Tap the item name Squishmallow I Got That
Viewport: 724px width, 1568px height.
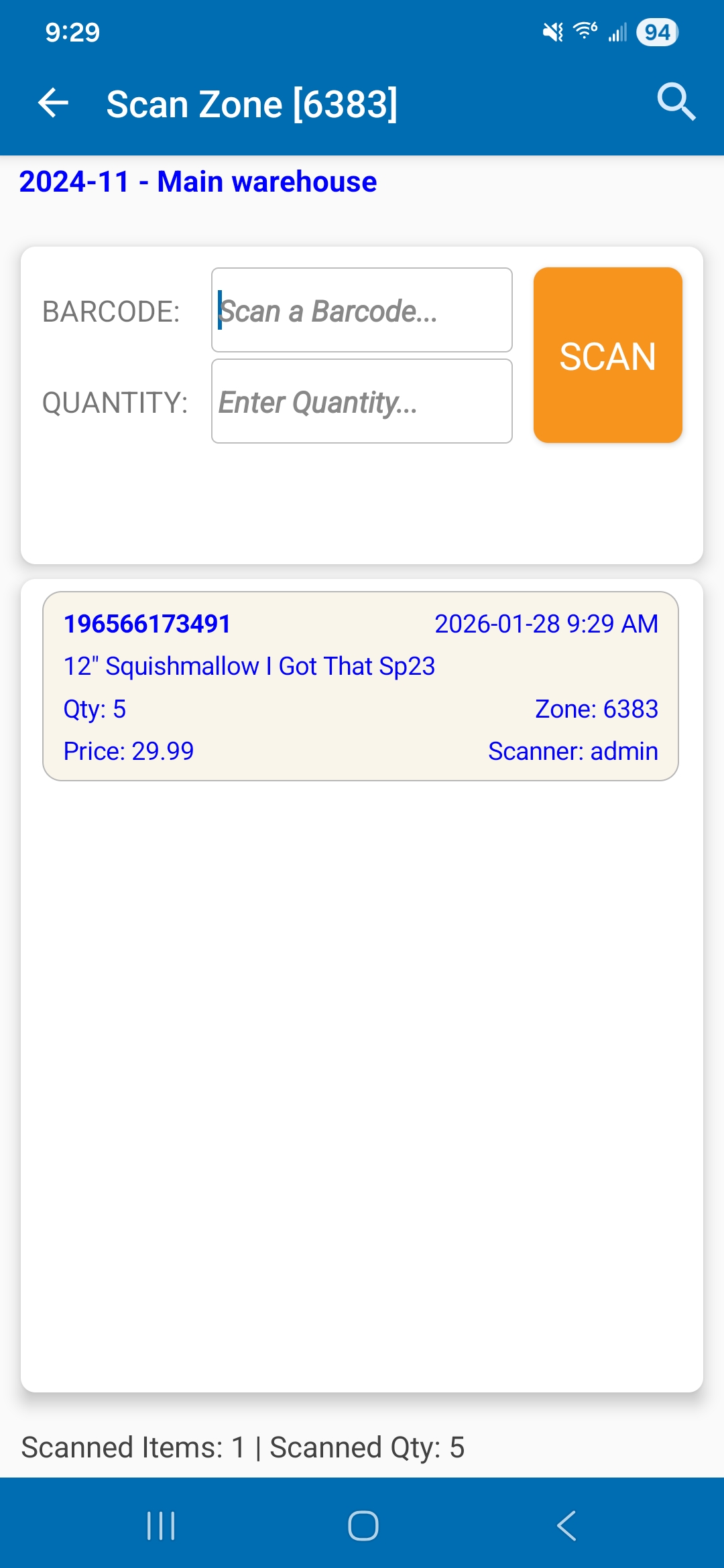(x=249, y=665)
